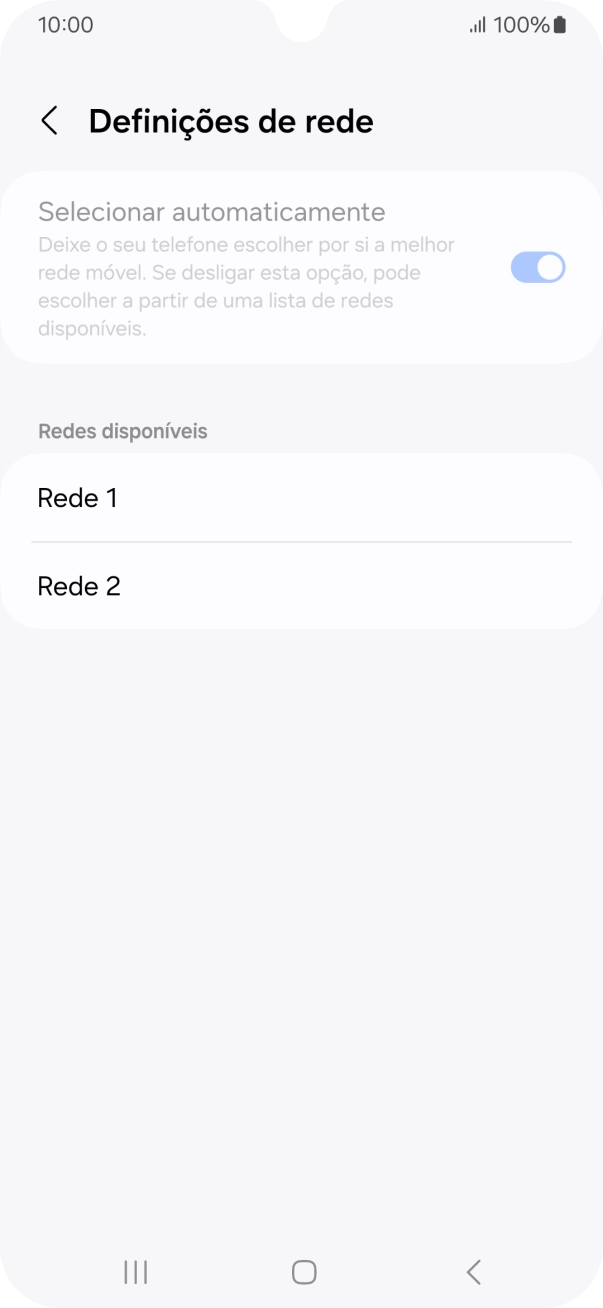This screenshot has height=1308, width=603.
Task: Choose Rede 2 network
Action: 300,586
